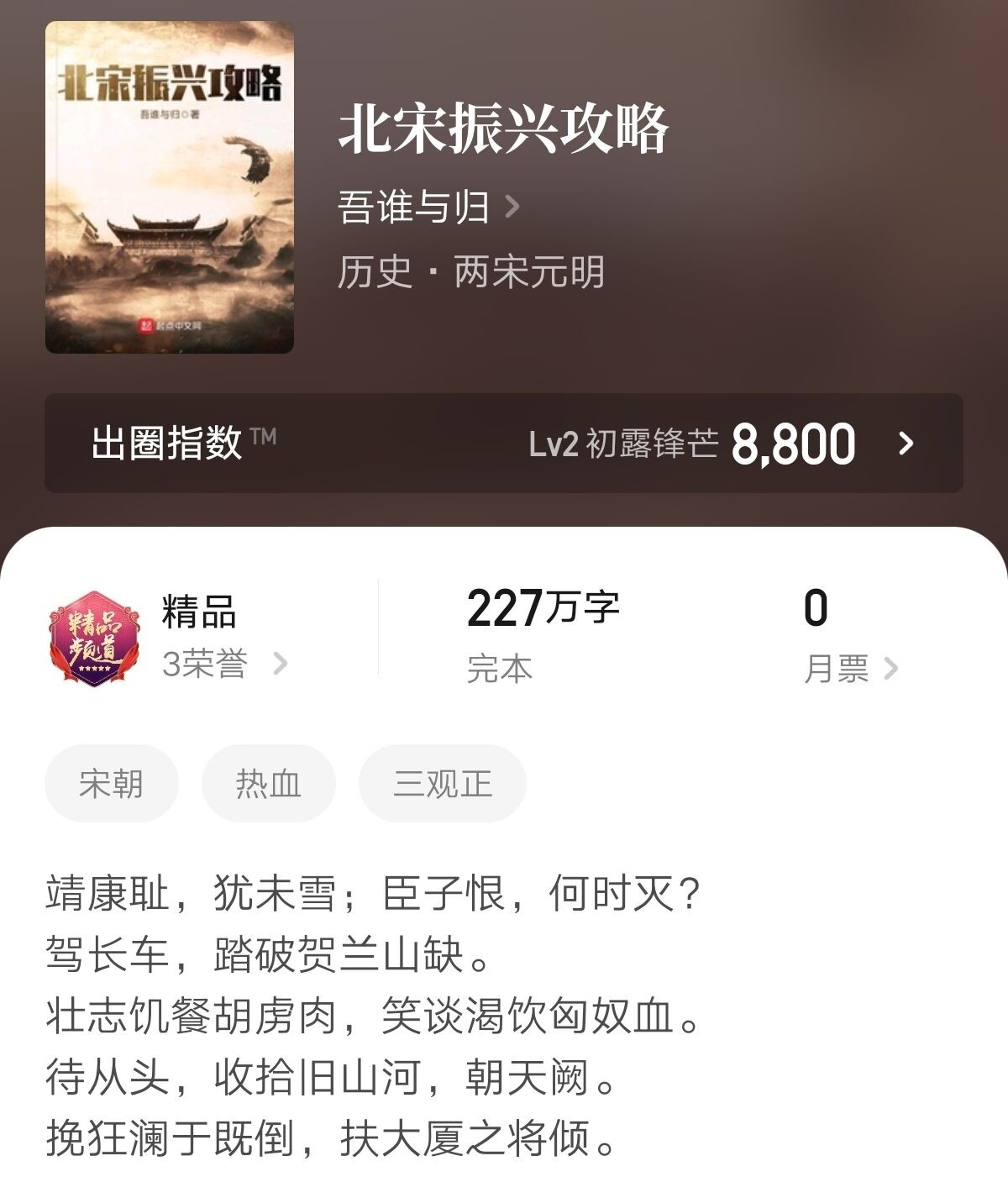The height and width of the screenshot is (1203, 1008).
Task: Select the 热血 tag chip
Action: (x=268, y=784)
